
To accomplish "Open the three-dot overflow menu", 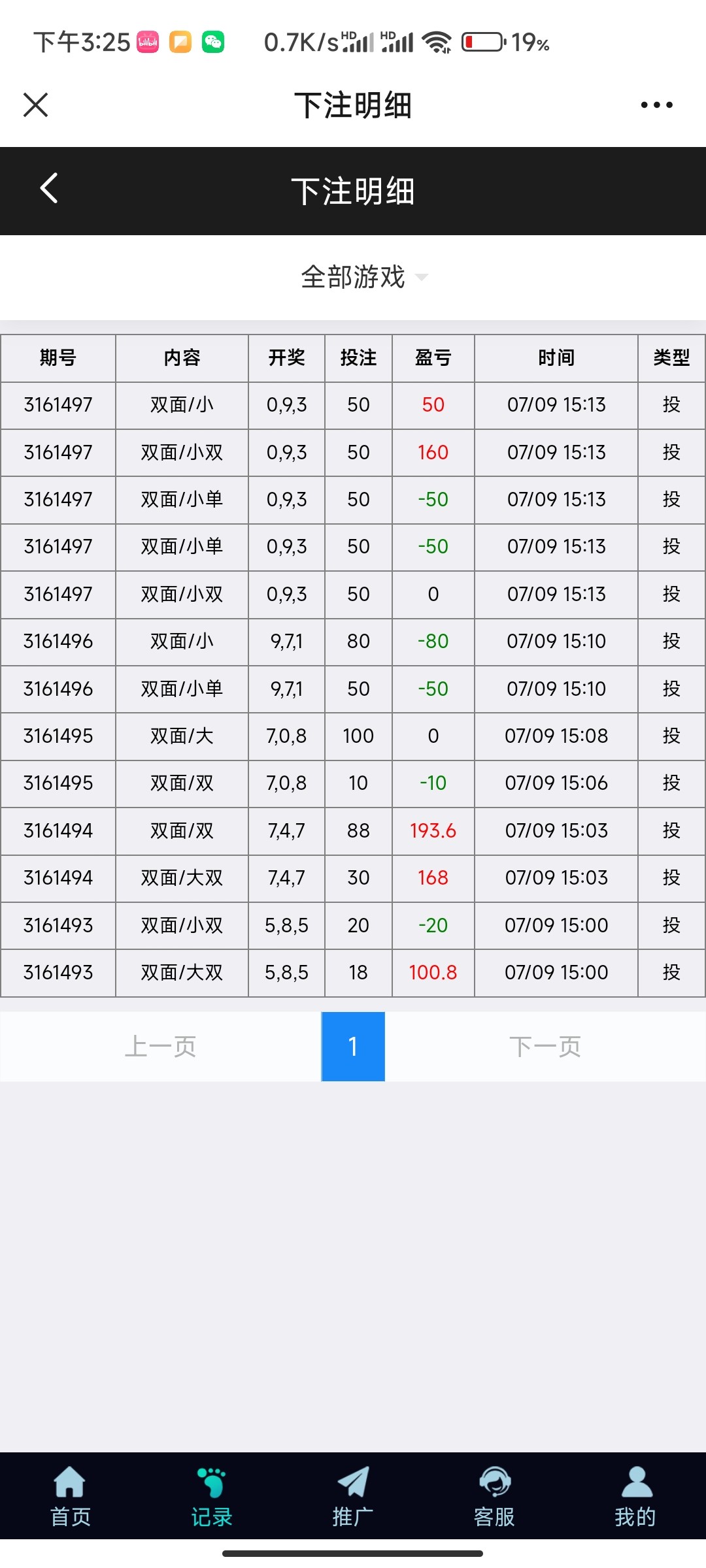I will click(x=656, y=105).
